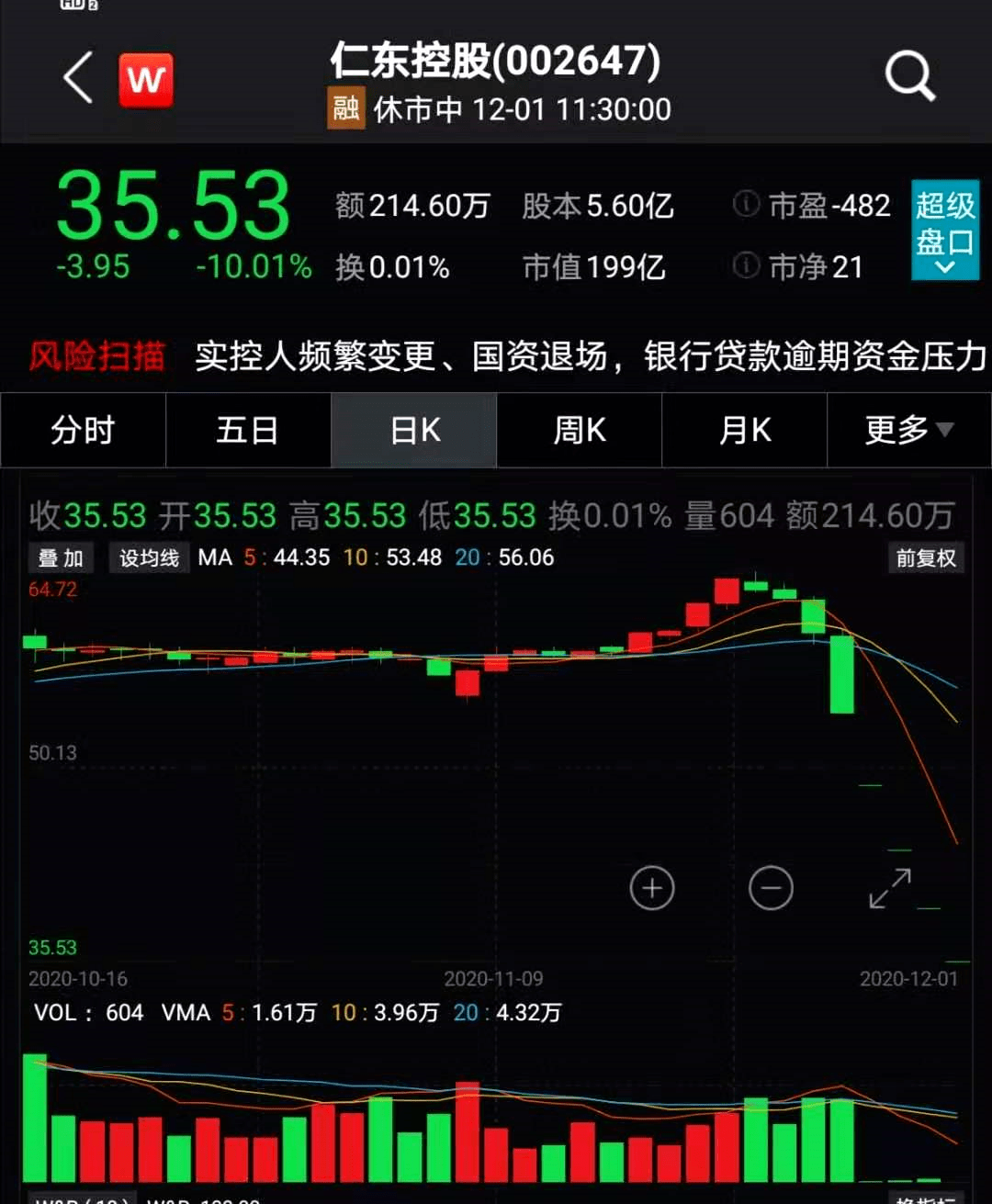Select the back arrow to exit stock page
This screenshot has width=992, height=1204.
[x=77, y=78]
